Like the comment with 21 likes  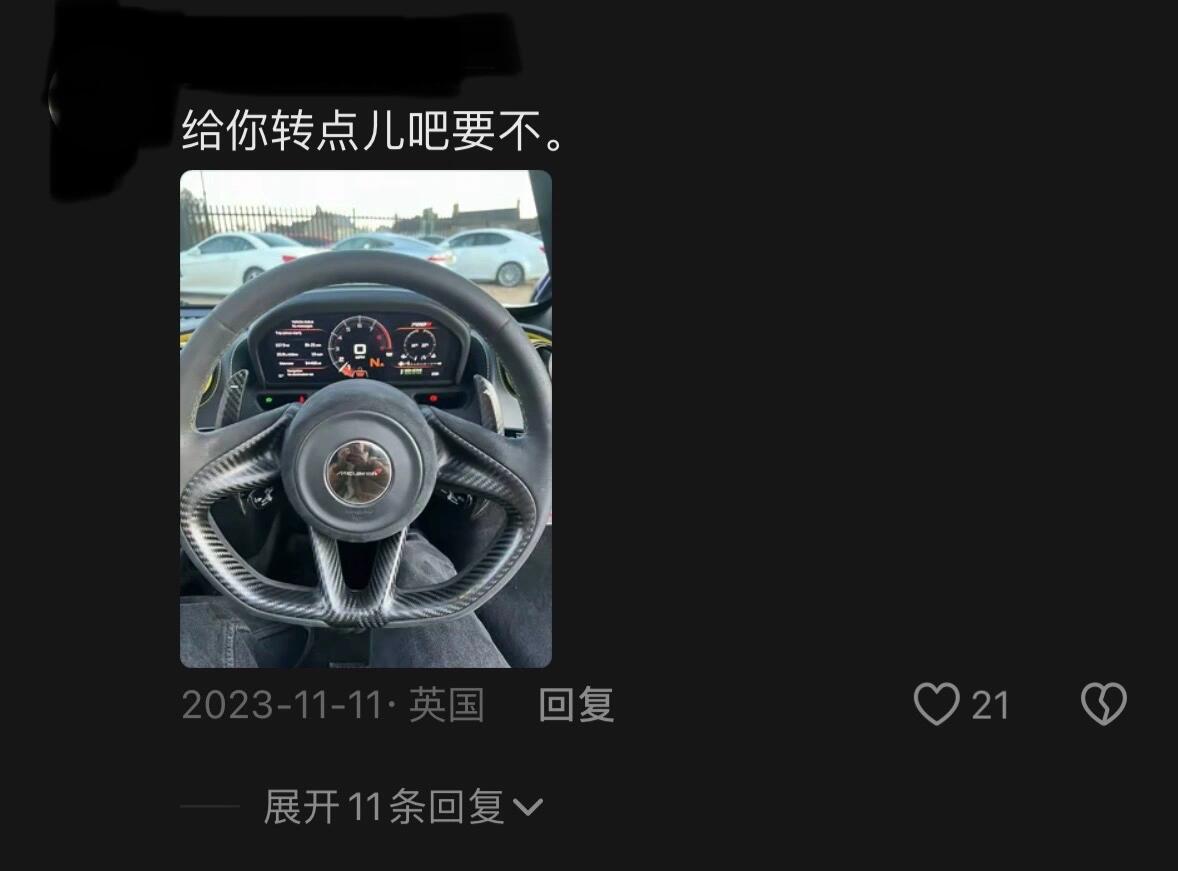coord(937,705)
